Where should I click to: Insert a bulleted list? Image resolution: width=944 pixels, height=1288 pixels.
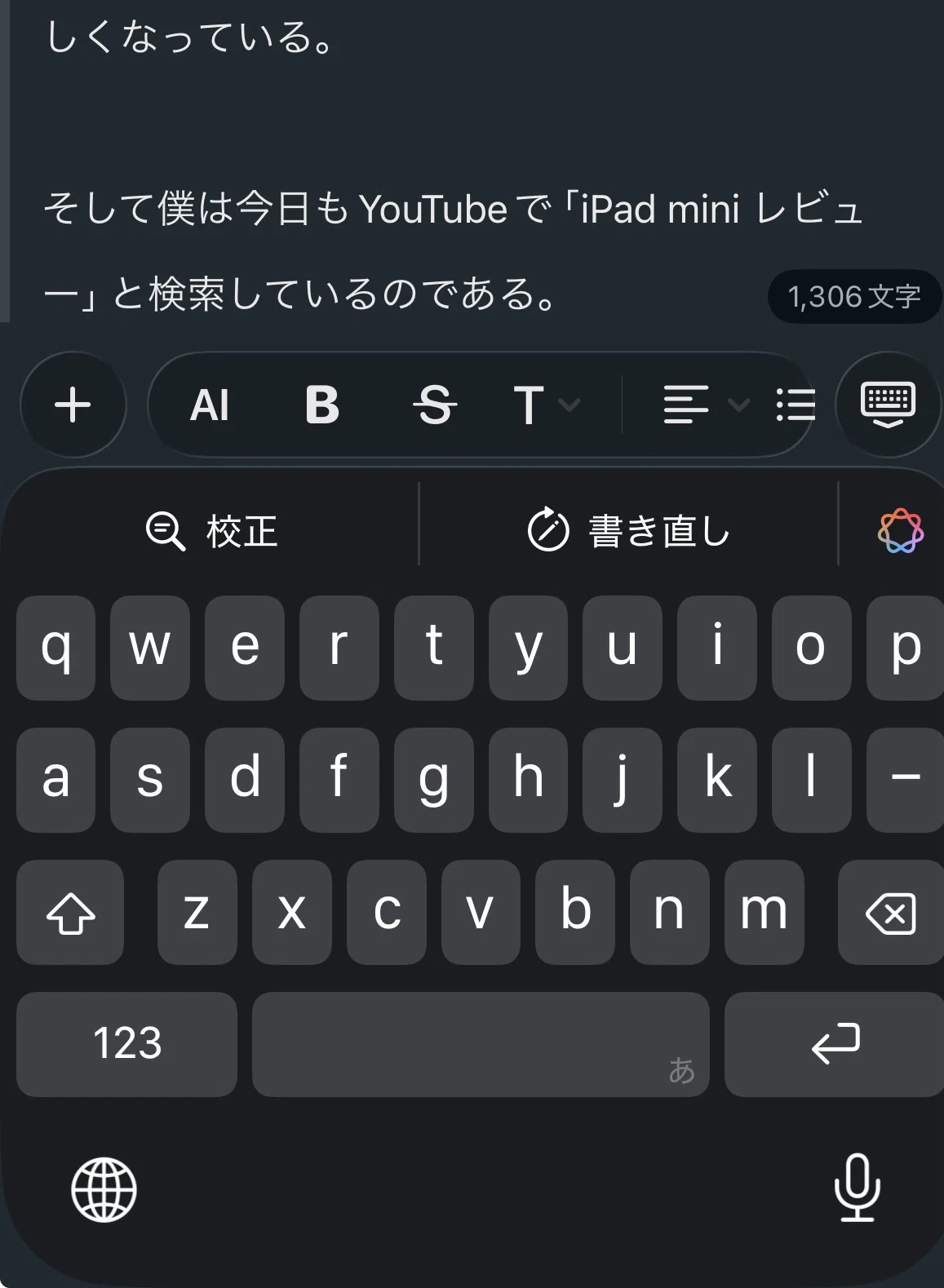coord(796,405)
